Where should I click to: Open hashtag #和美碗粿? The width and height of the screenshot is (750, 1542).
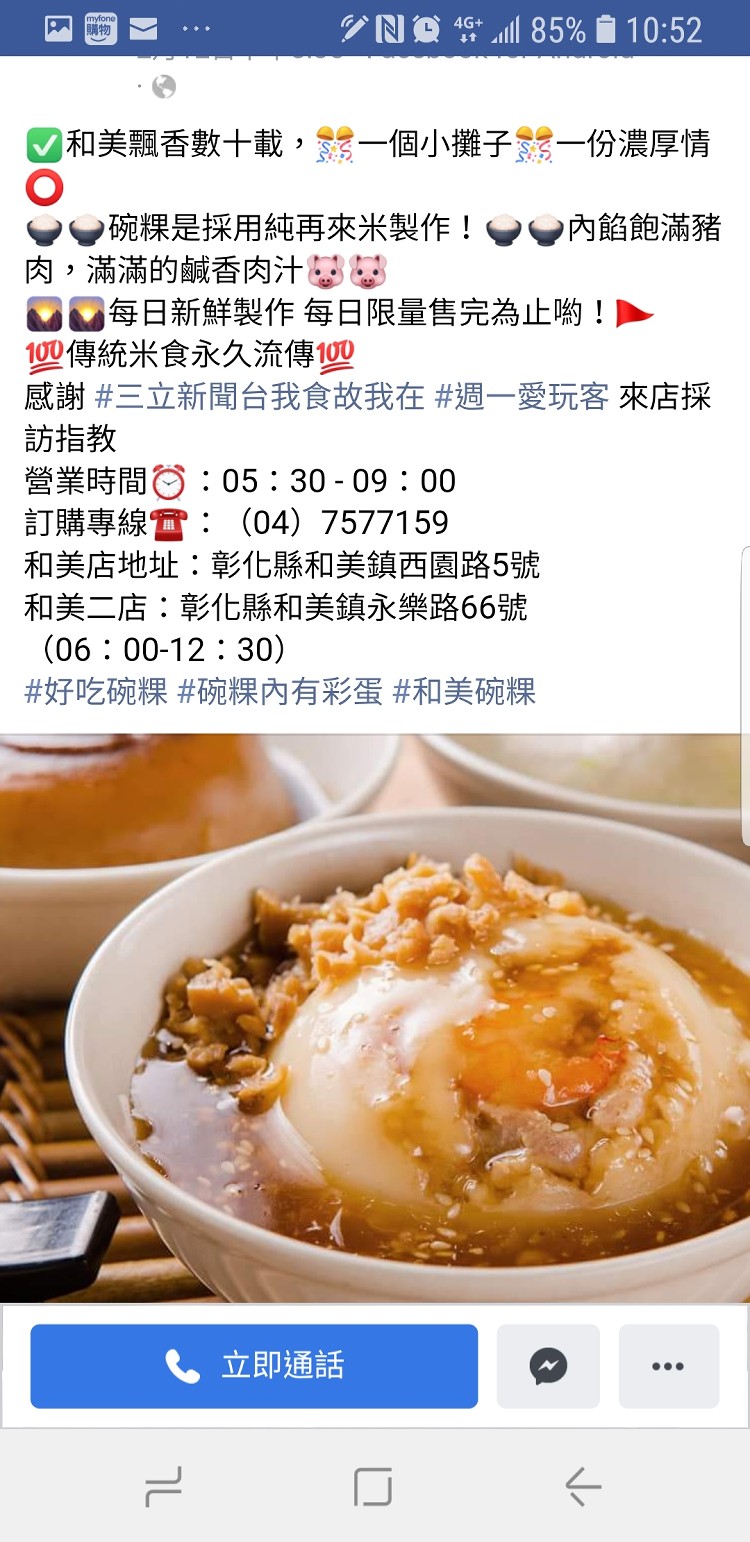[464, 692]
